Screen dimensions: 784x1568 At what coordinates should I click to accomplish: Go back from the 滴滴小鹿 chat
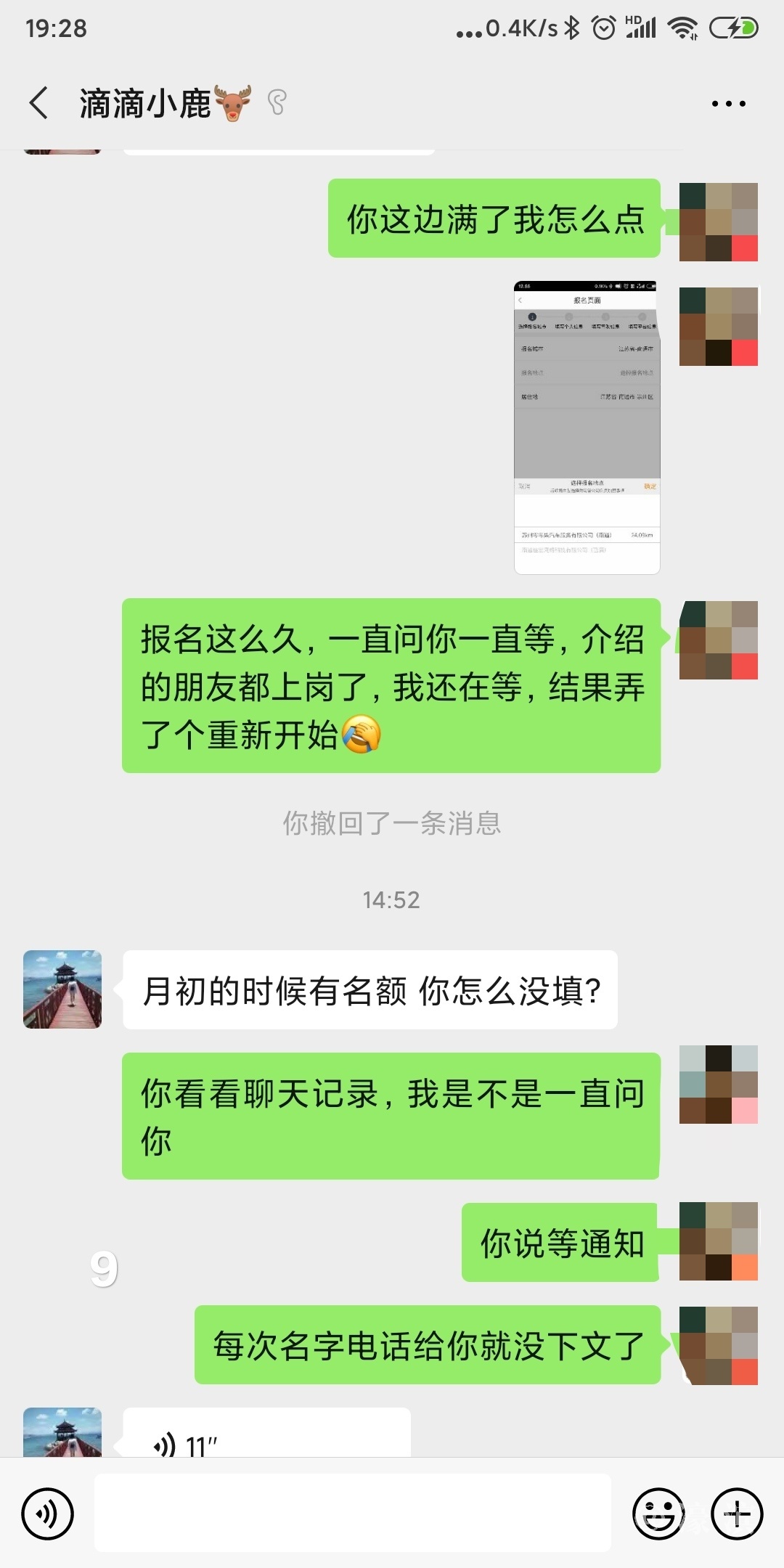point(39,102)
